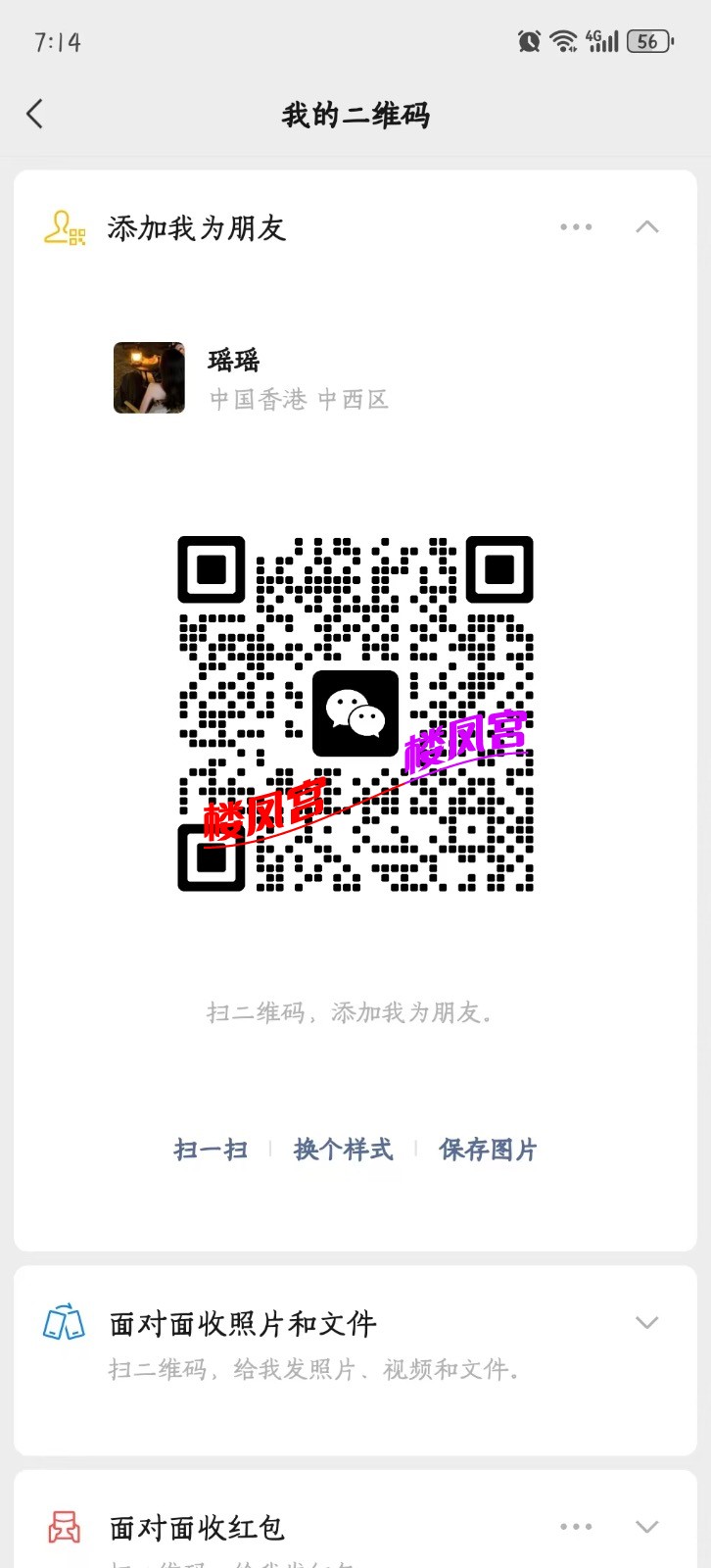Screen dimensions: 711x1568
Task: Expand the 面对面收红包 section
Action: 646,1526
